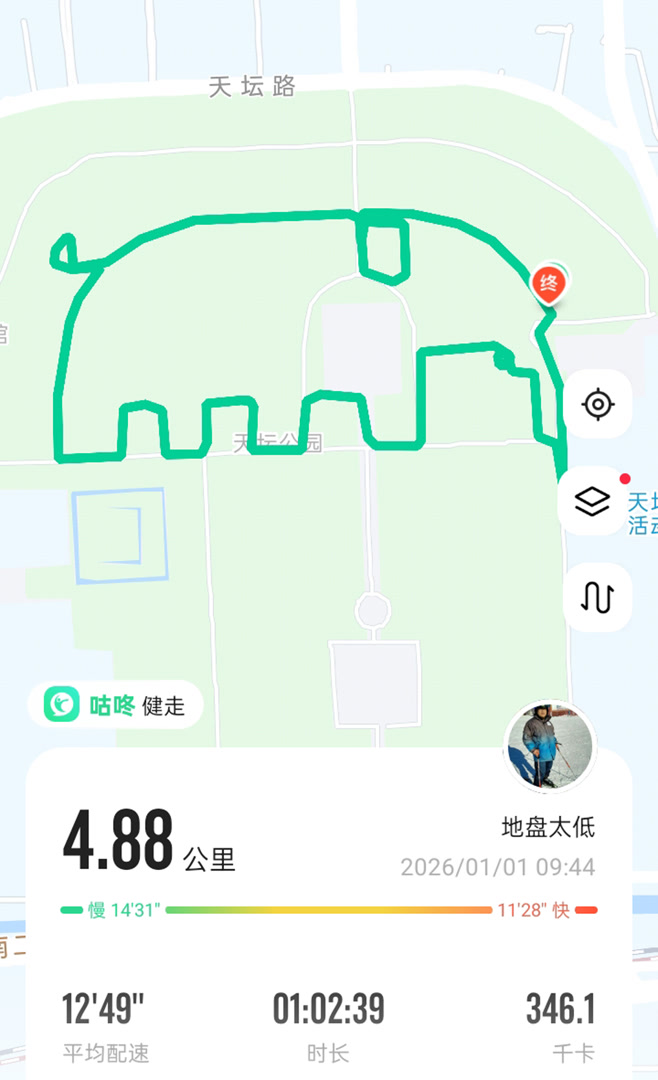This screenshot has height=1080, width=658.
Task: Open the map layers options
Action: [593, 501]
